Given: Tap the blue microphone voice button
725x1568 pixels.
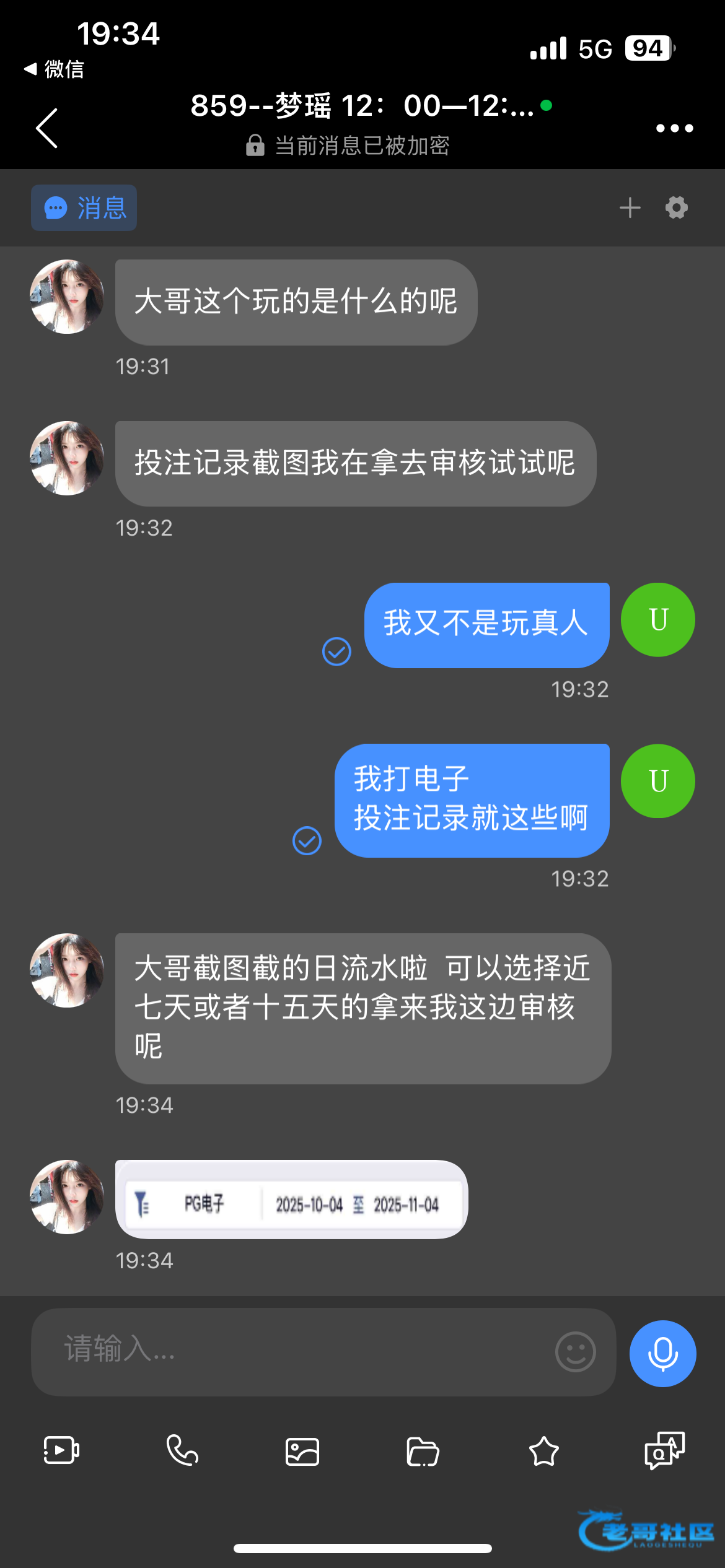Looking at the screenshot, I should pyautogui.click(x=662, y=1353).
